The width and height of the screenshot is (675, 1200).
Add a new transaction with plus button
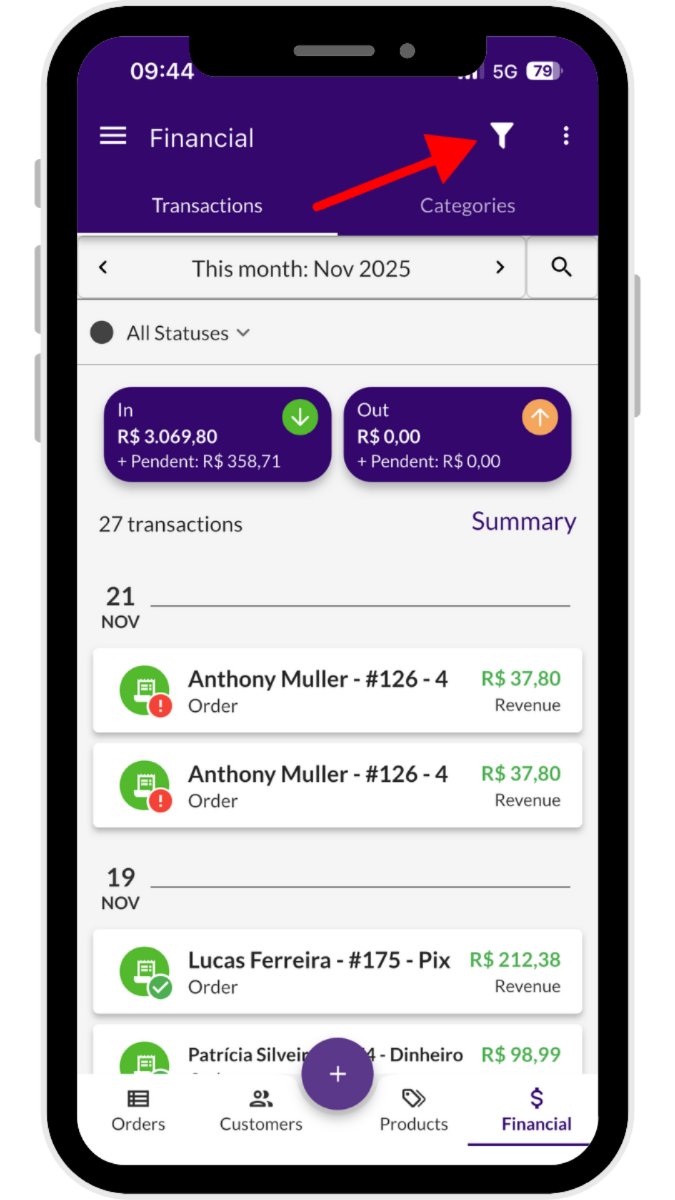point(337,1074)
